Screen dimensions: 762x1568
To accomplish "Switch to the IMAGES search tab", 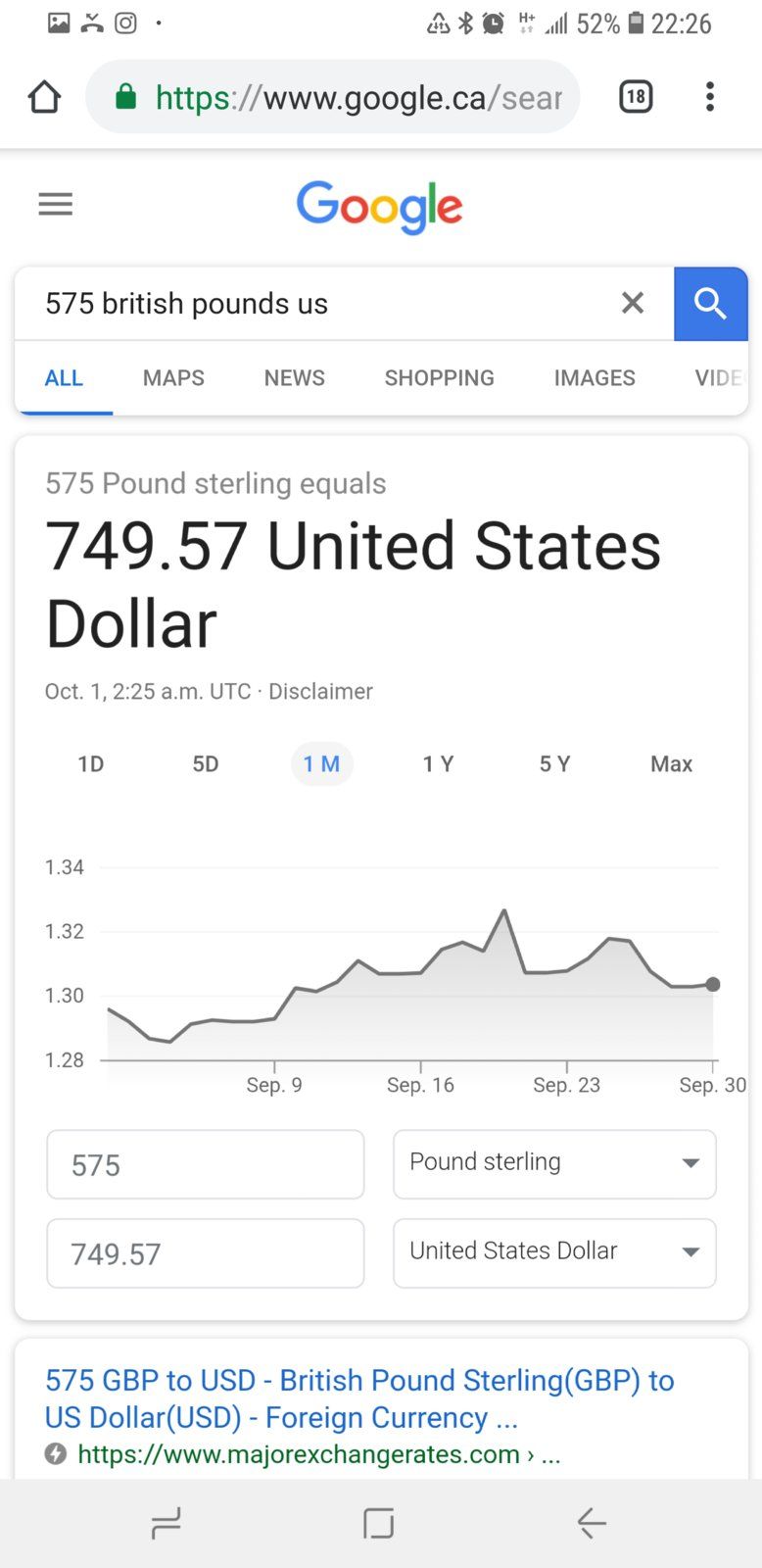I will click(x=595, y=378).
